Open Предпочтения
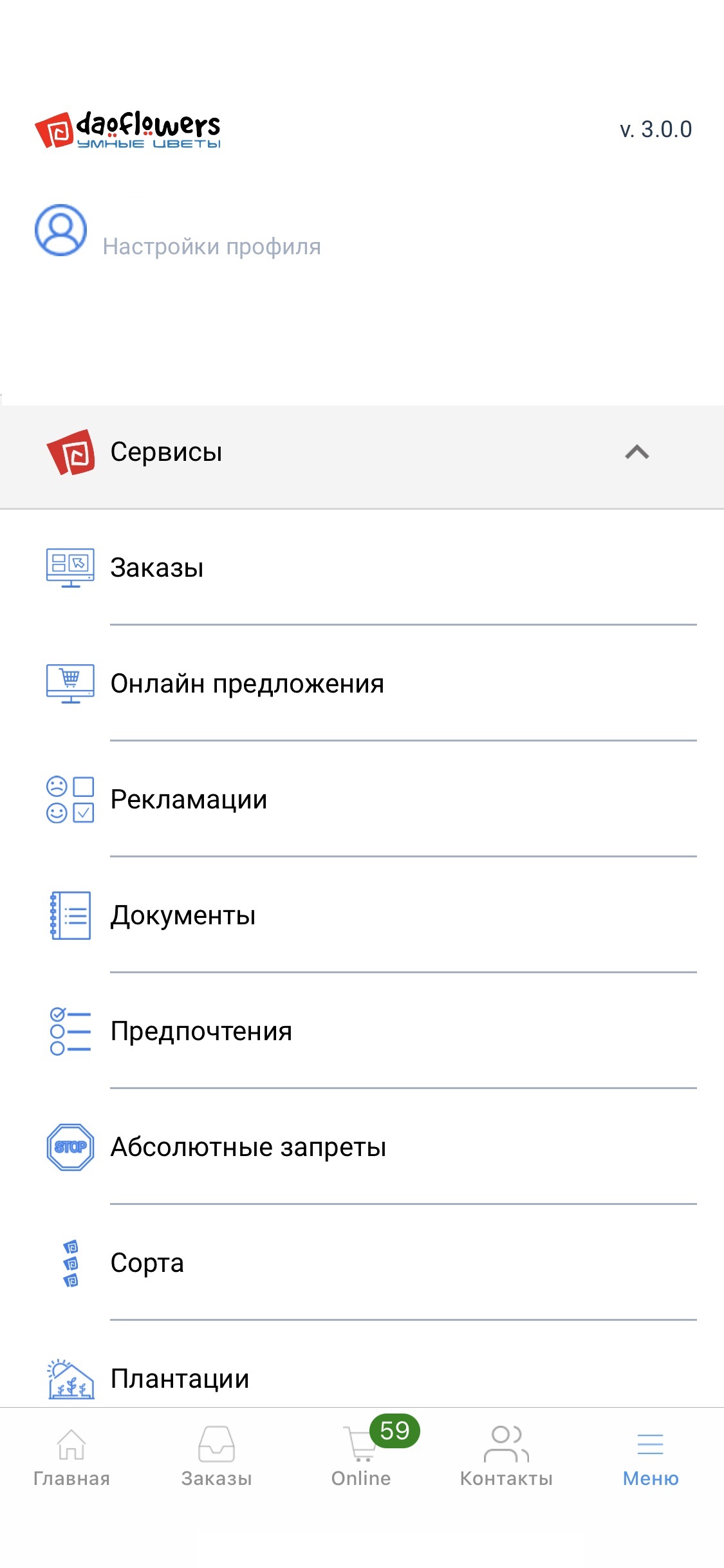The width and height of the screenshot is (724, 1568). (362, 1031)
